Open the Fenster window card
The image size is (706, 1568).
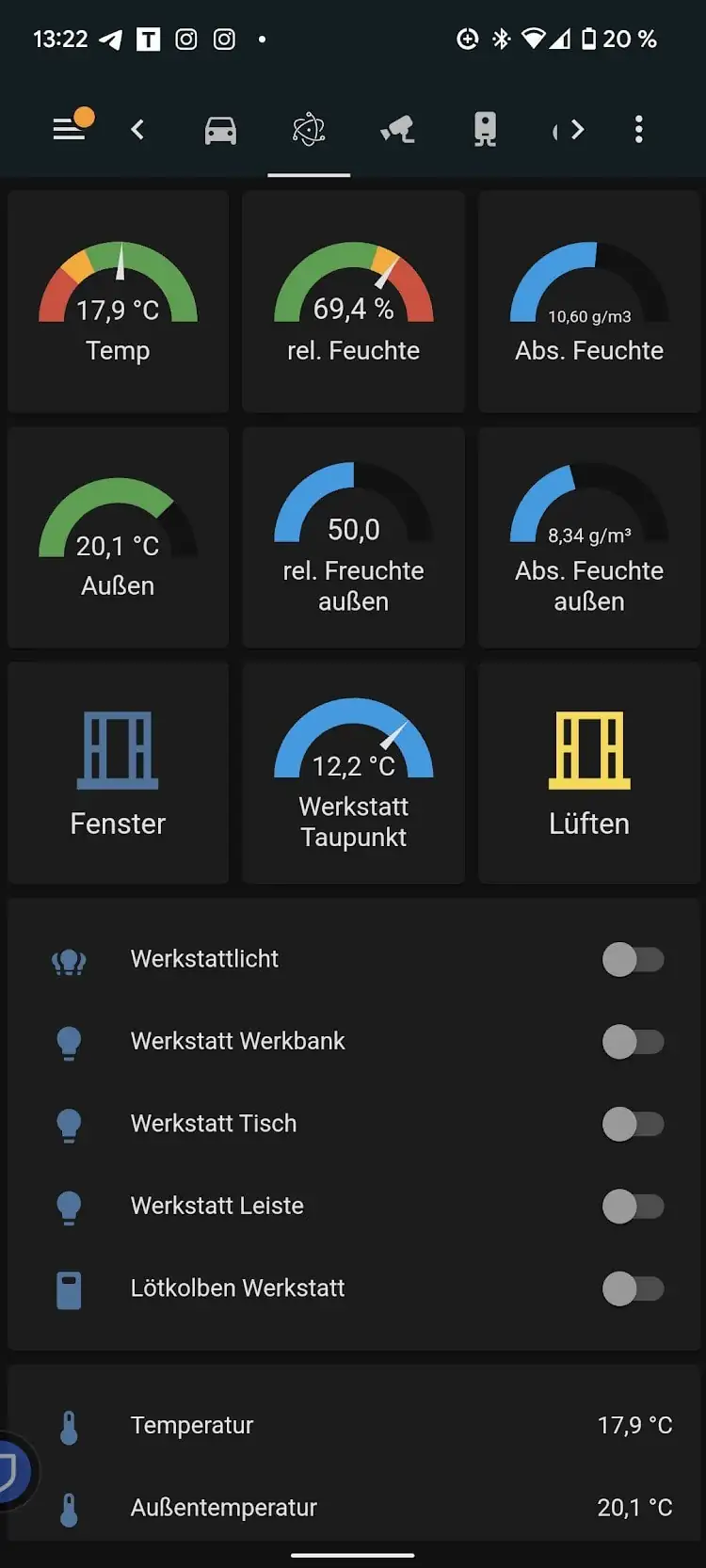tap(118, 773)
